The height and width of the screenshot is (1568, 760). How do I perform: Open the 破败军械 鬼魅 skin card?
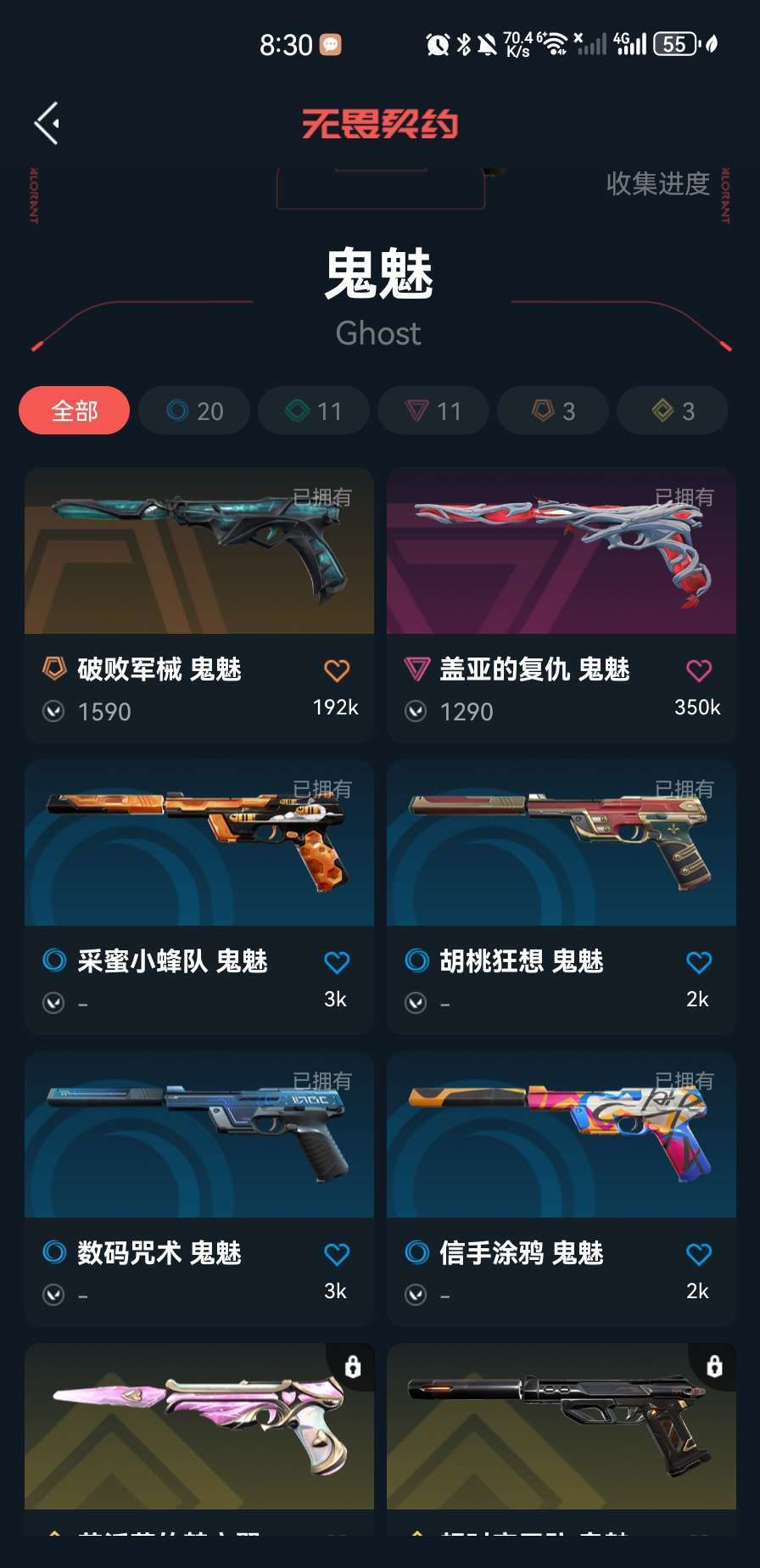(x=199, y=552)
